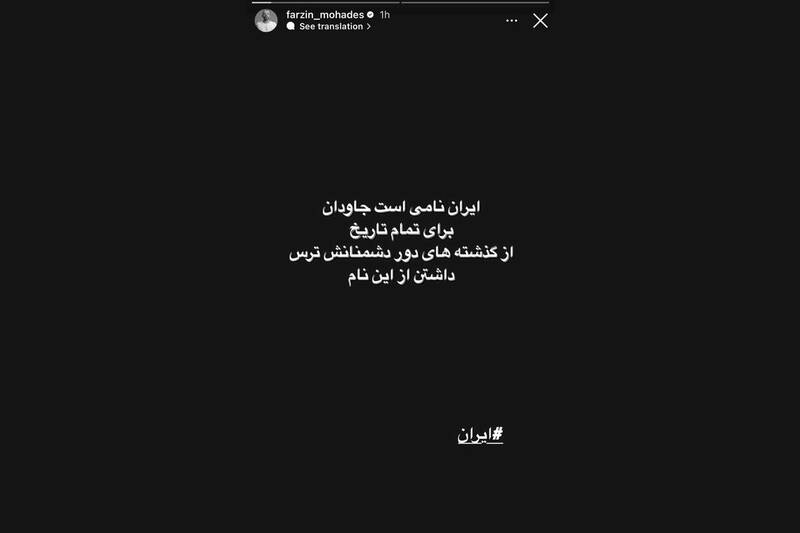800x533 pixels.
Task: Close the story with the X icon
Action: [x=540, y=20]
